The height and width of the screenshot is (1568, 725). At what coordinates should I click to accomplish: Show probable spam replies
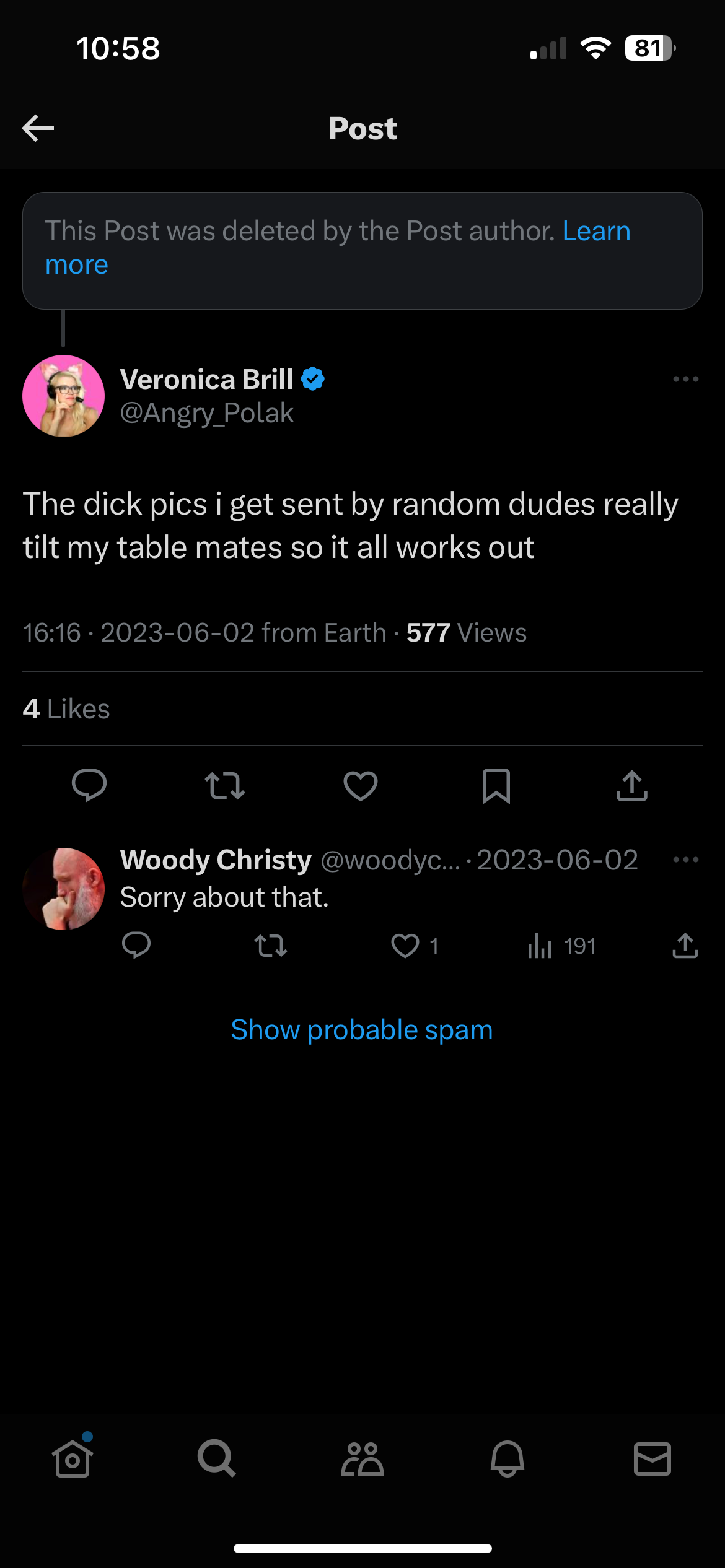362,1030
